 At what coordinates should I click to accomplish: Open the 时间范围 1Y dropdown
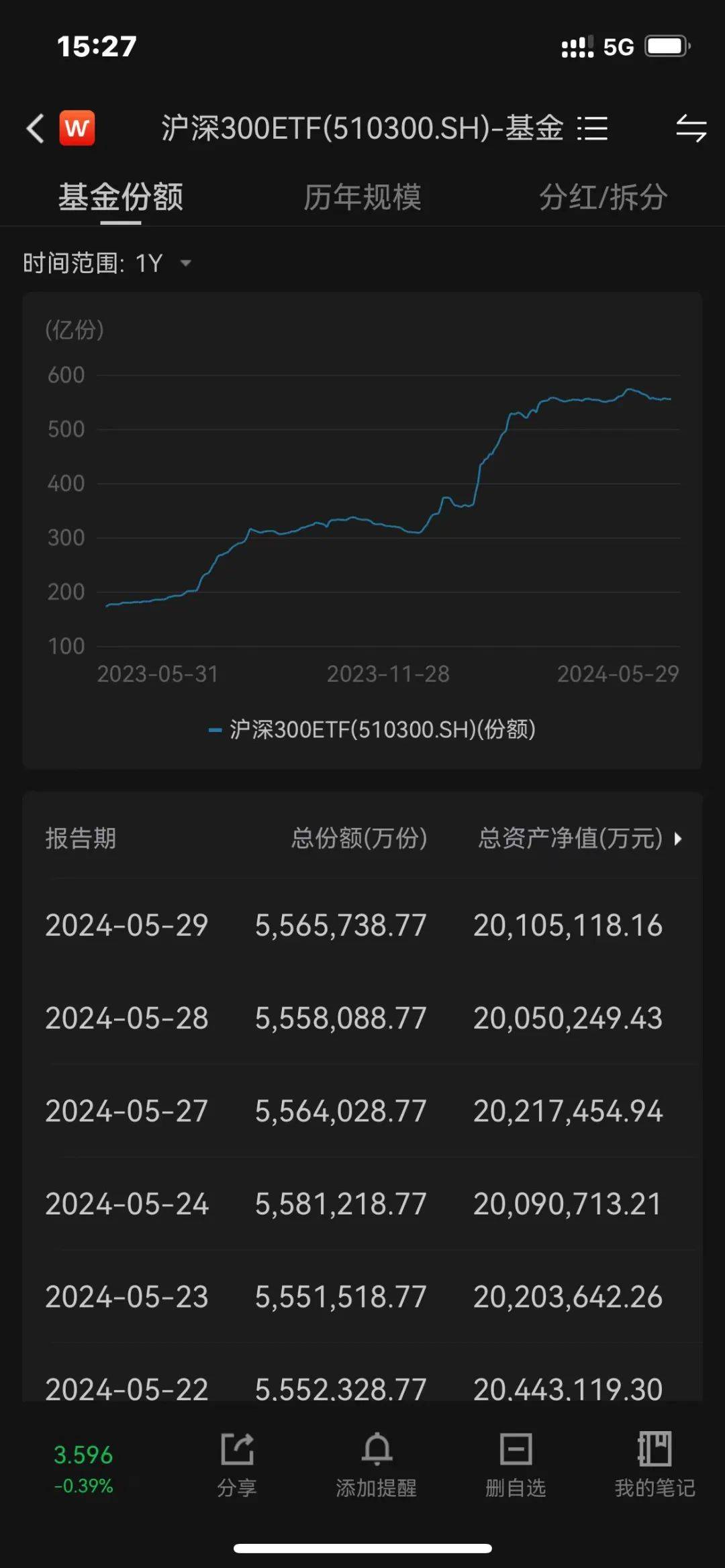(x=107, y=264)
